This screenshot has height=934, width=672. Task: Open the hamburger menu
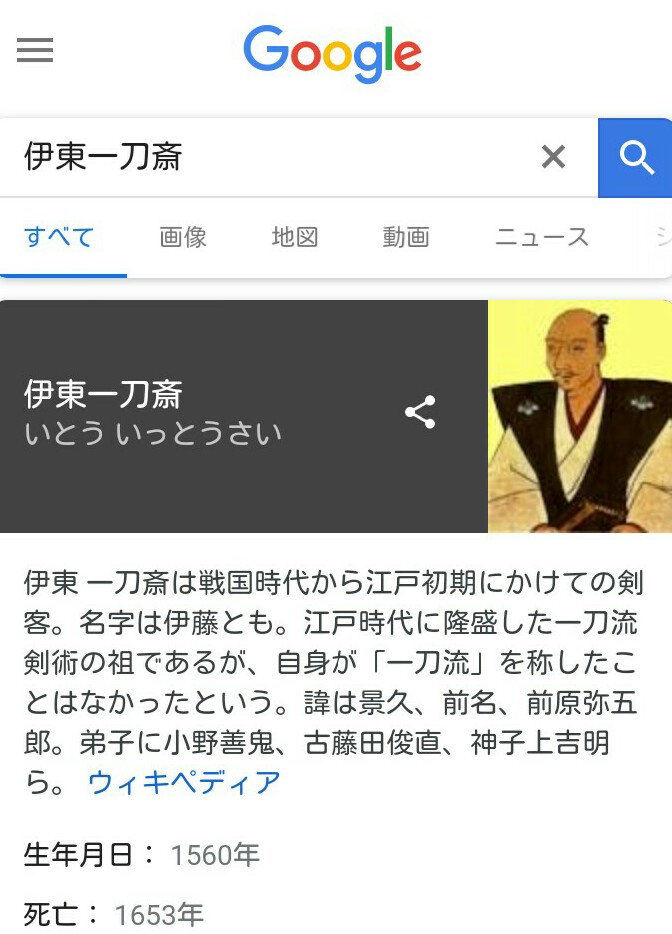35,51
